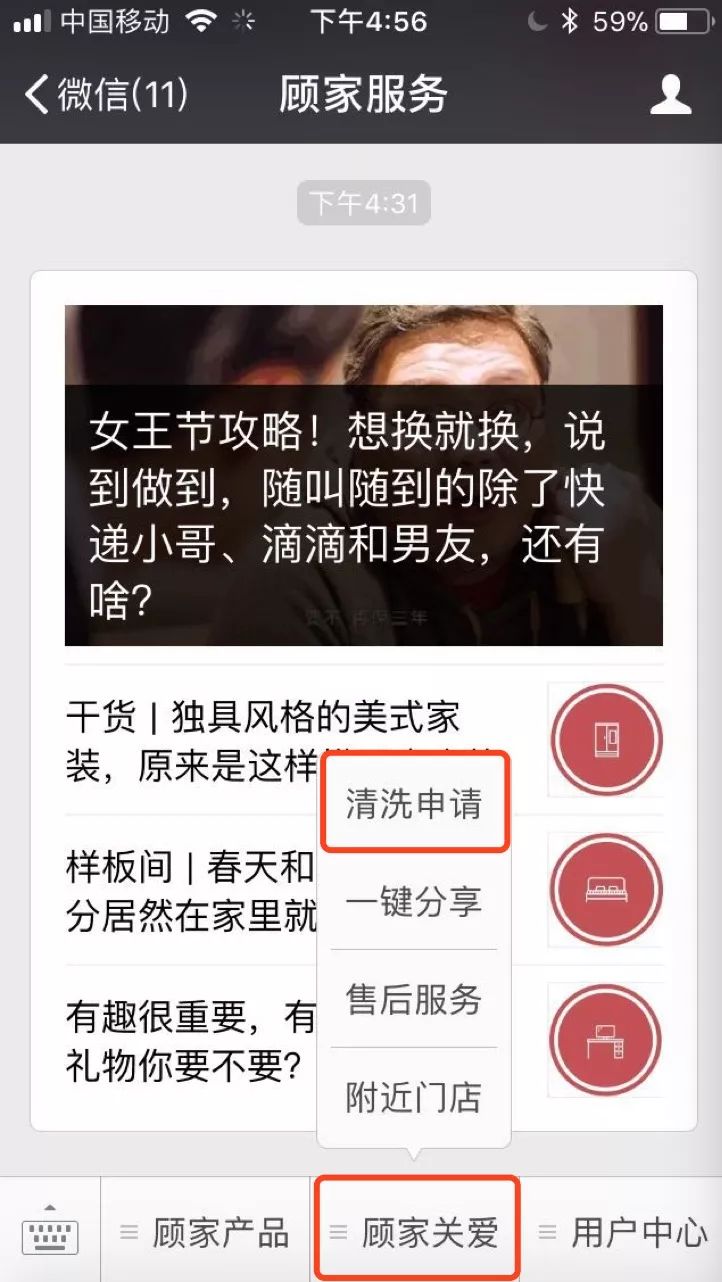Open the 用户中心 bottom menu
The image size is (722, 1282).
tap(624, 1232)
